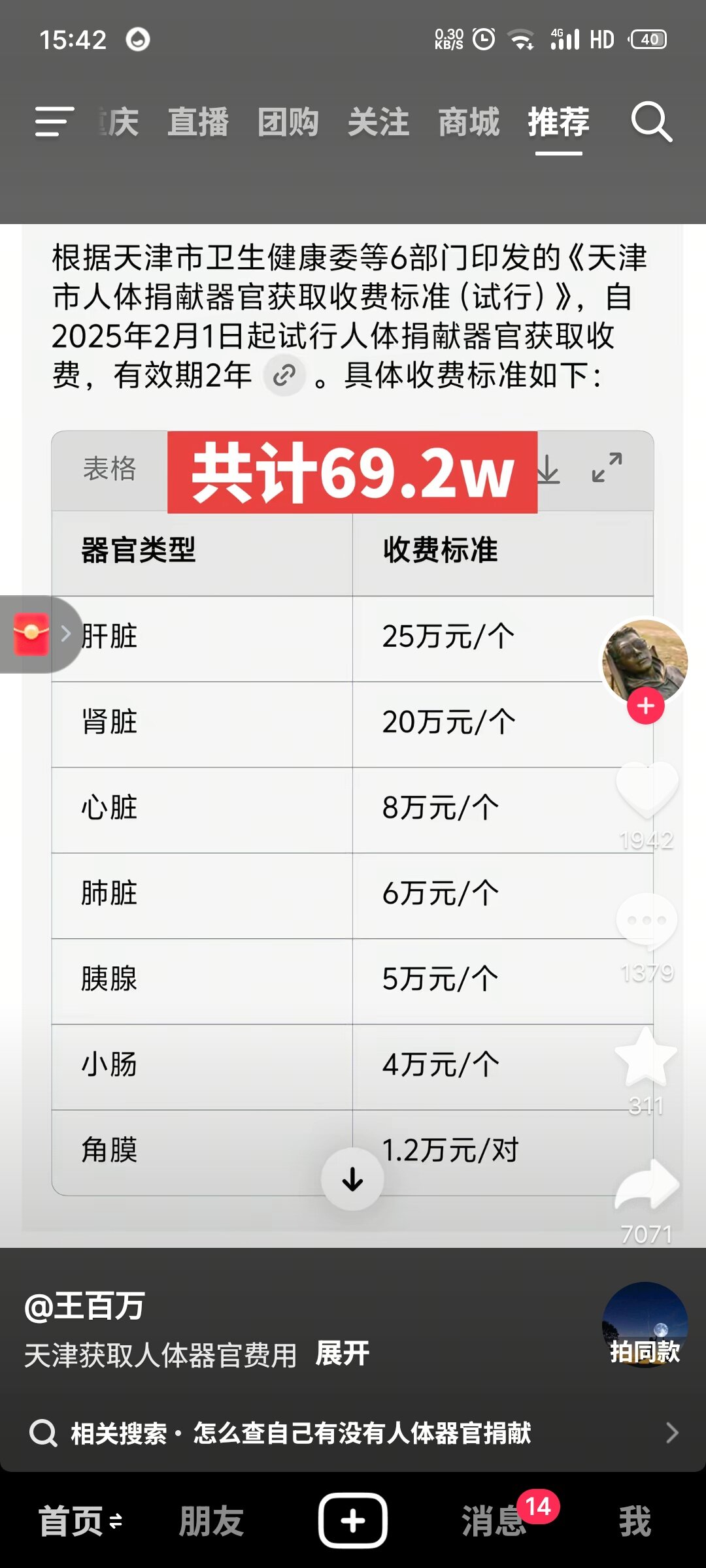The image size is (706, 1568).
Task: Switch to the 直播 tab
Action: click(198, 122)
